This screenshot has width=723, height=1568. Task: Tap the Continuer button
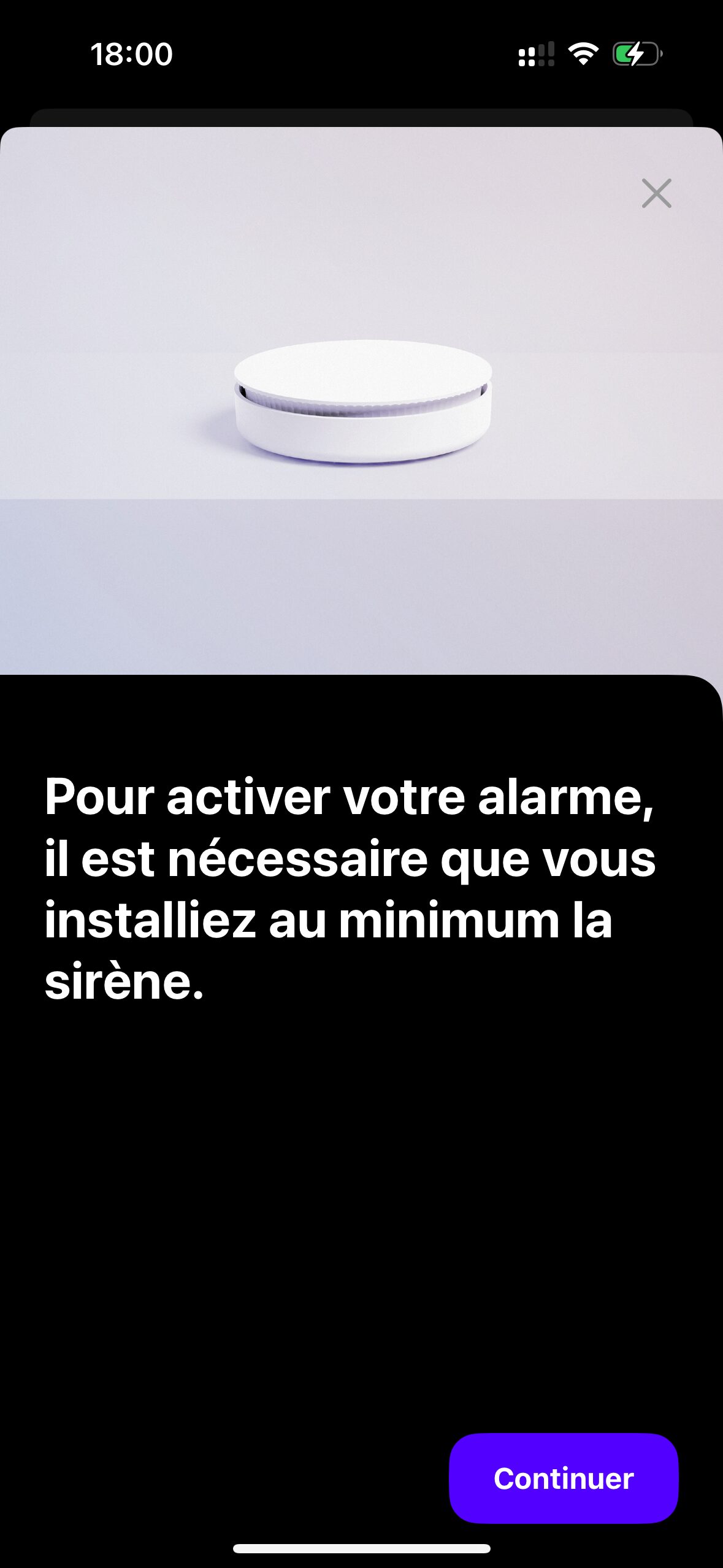point(564,1478)
